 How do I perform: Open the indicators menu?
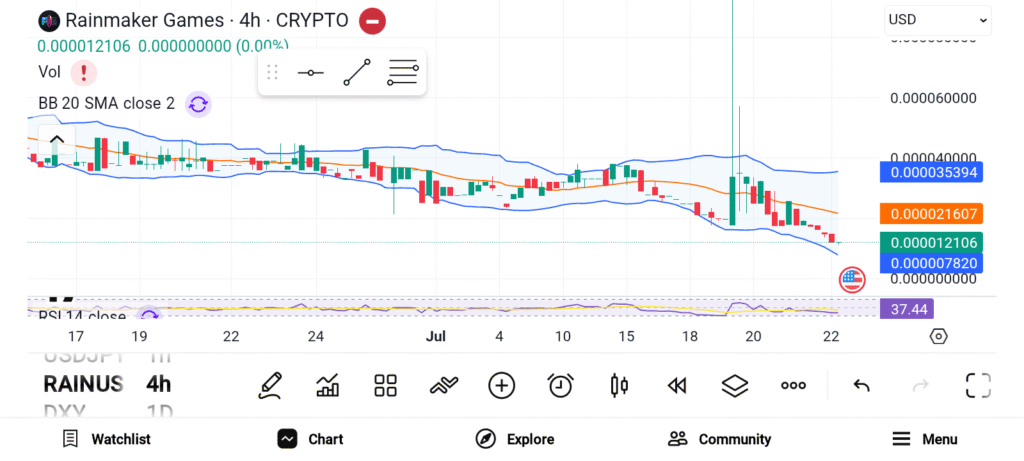(x=444, y=385)
